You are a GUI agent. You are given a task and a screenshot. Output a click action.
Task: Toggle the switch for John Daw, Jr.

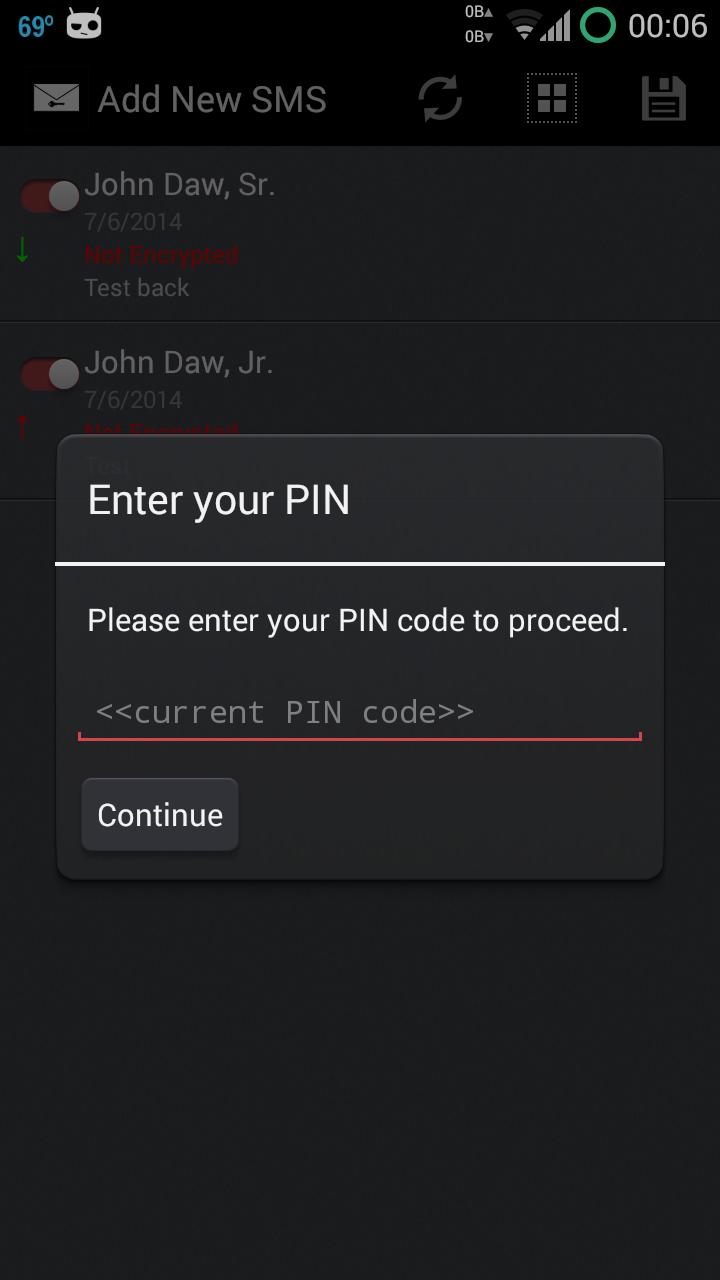point(50,375)
